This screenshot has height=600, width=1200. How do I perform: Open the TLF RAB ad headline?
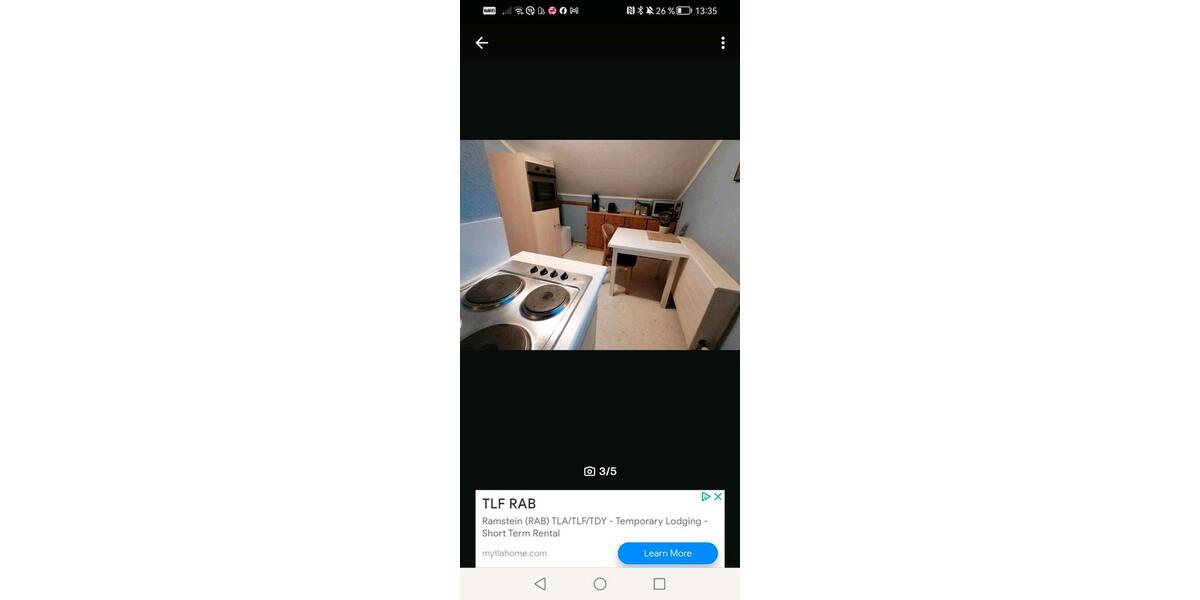pos(509,504)
